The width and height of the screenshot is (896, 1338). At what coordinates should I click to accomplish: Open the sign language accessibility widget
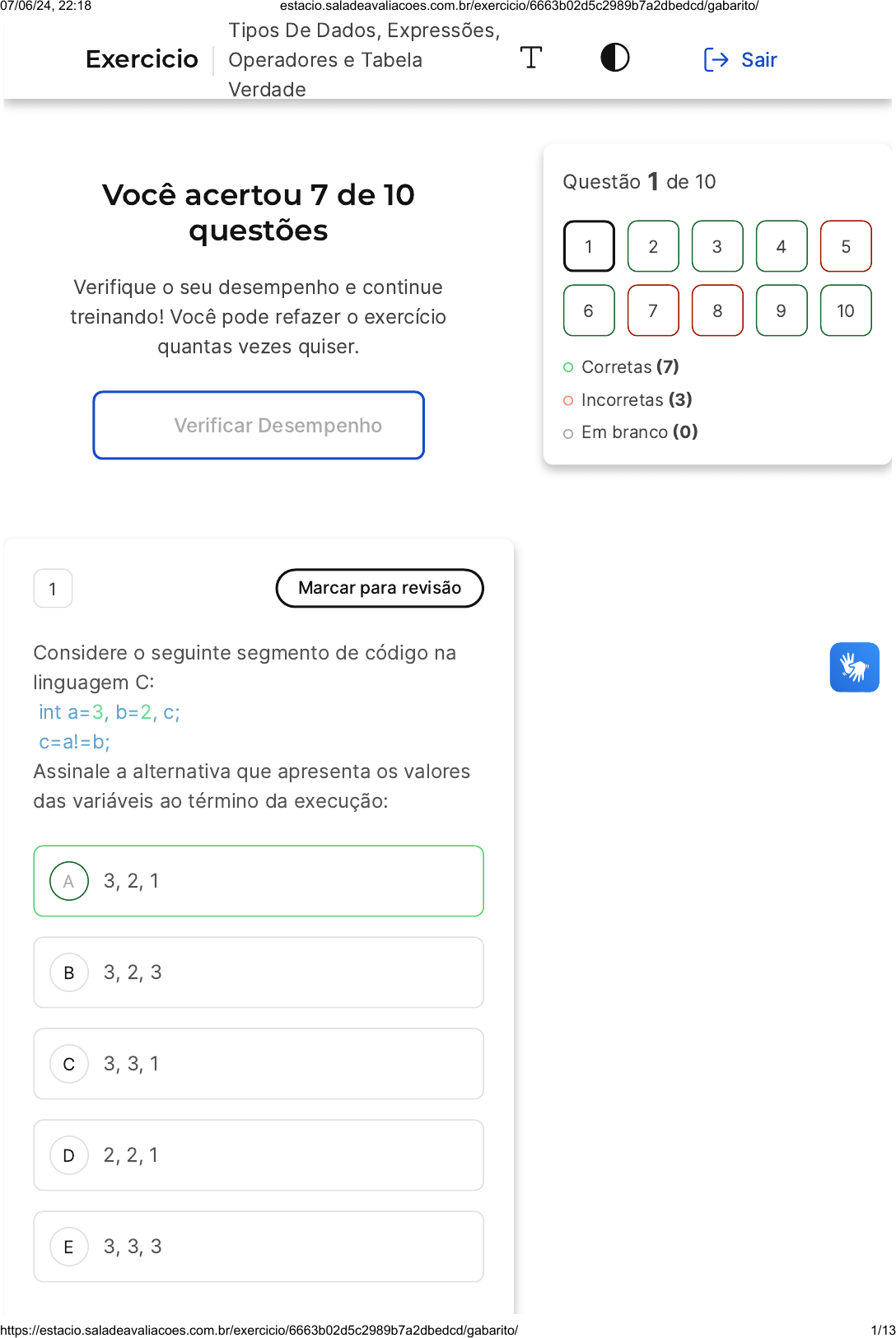[854, 667]
